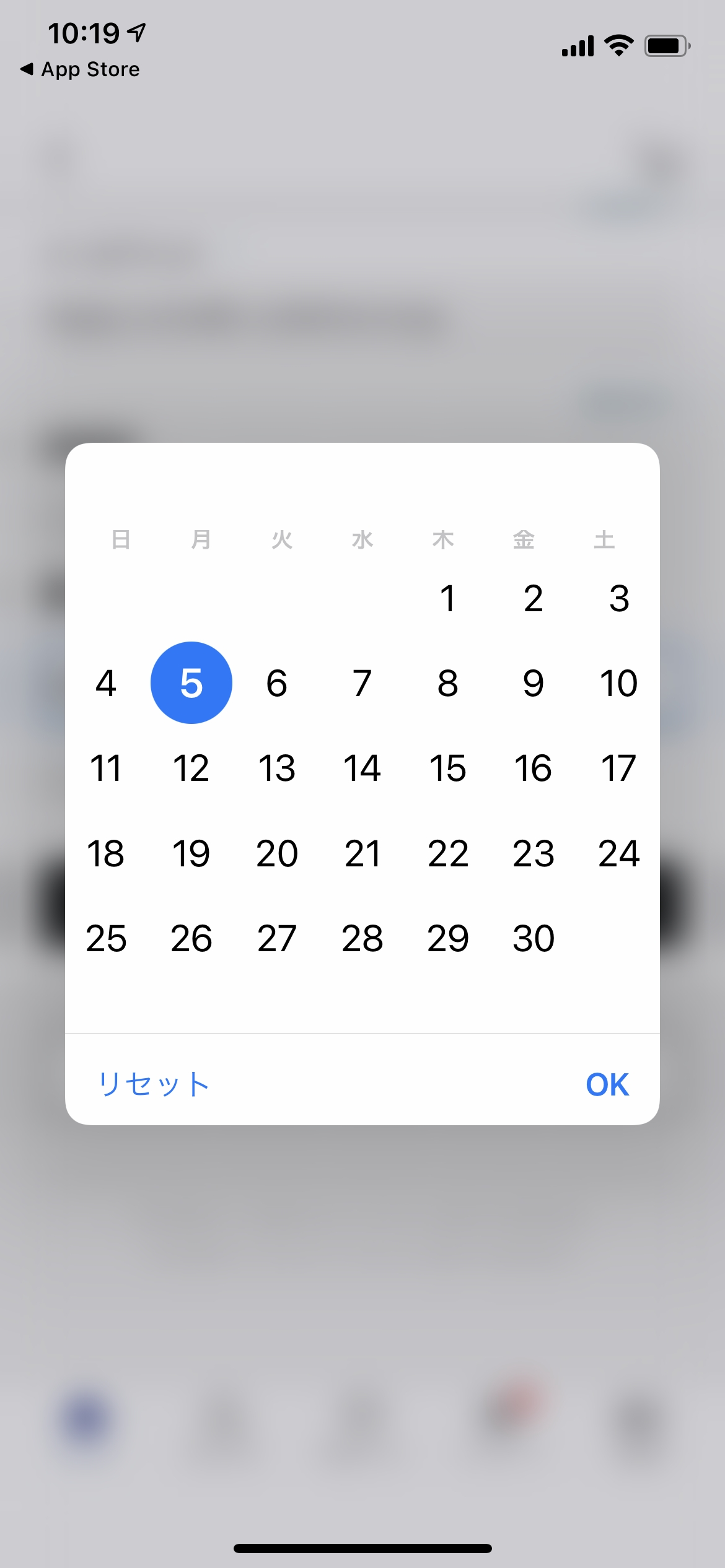Choose the 8th as the date
The image size is (725, 1568).
447,683
